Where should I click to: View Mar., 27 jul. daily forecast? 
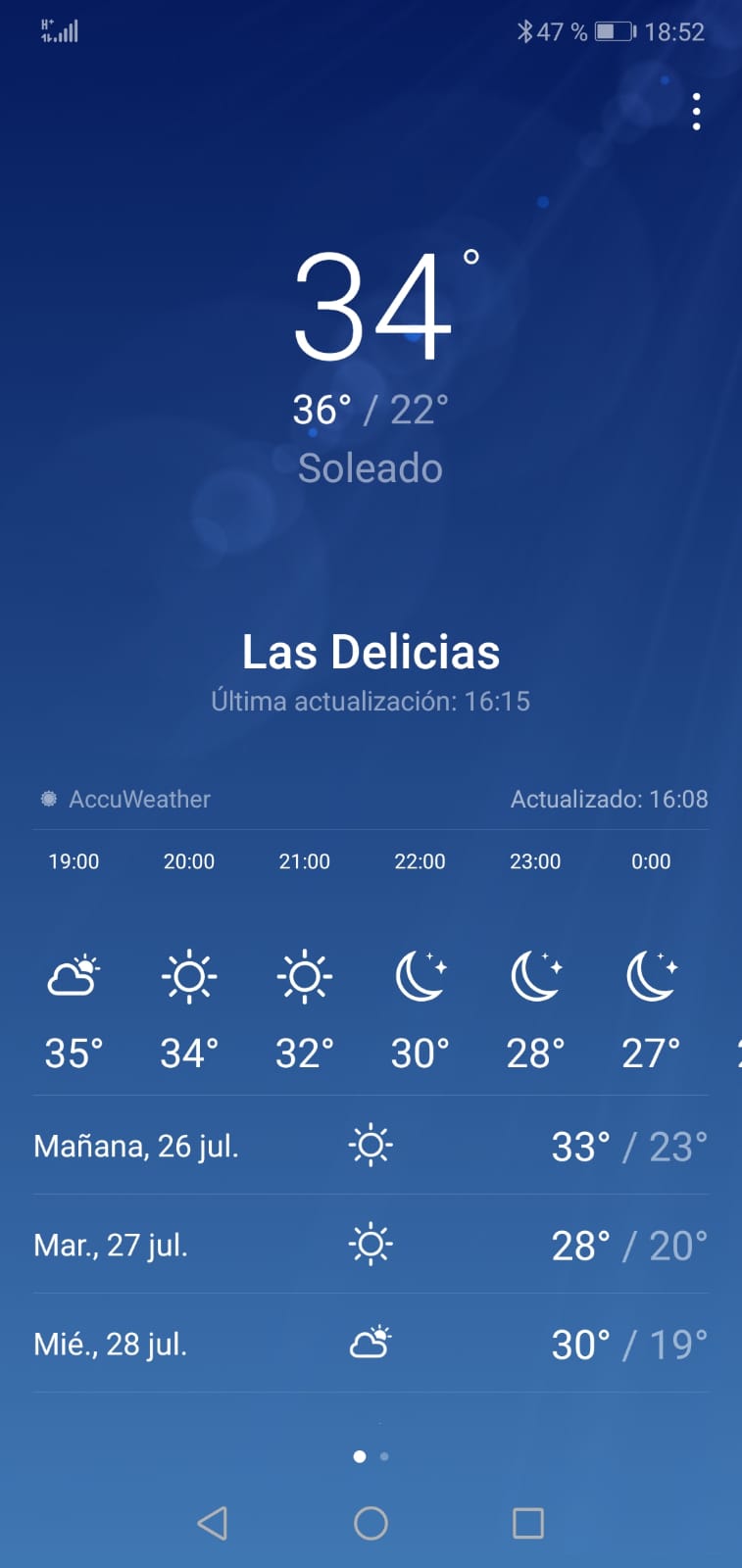(x=371, y=1245)
